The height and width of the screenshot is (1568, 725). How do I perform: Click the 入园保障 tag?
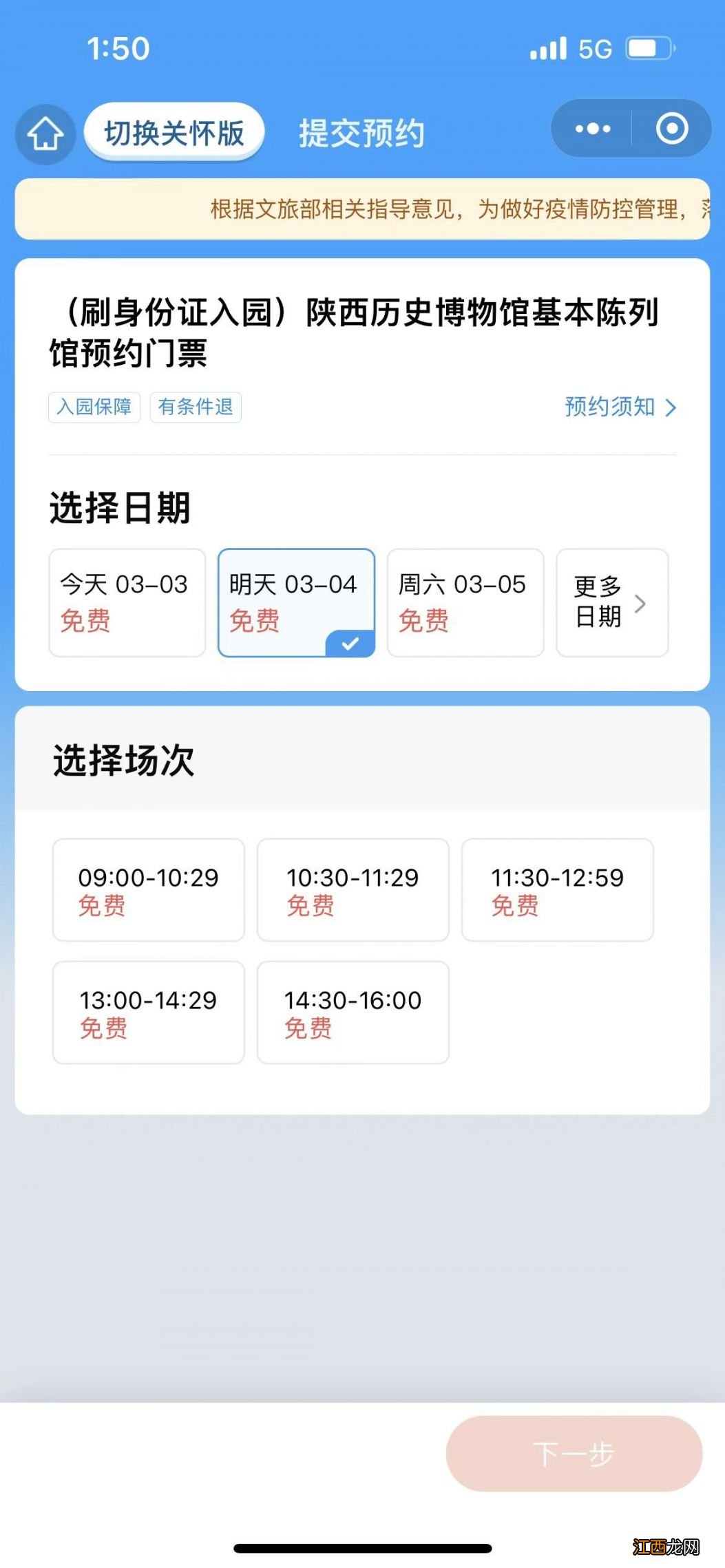94,407
